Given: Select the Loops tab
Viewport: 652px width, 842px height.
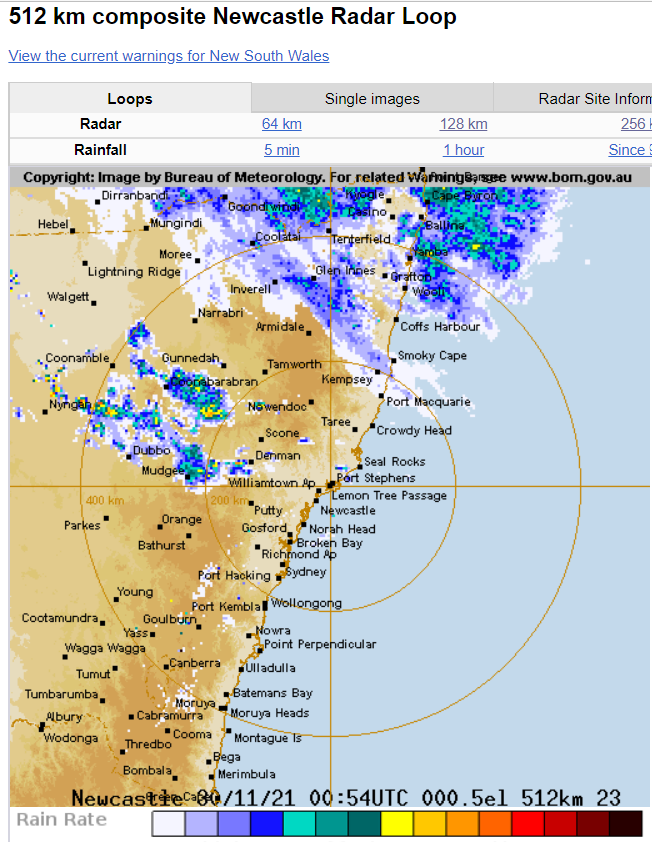Looking at the screenshot, I should tap(130, 98).
